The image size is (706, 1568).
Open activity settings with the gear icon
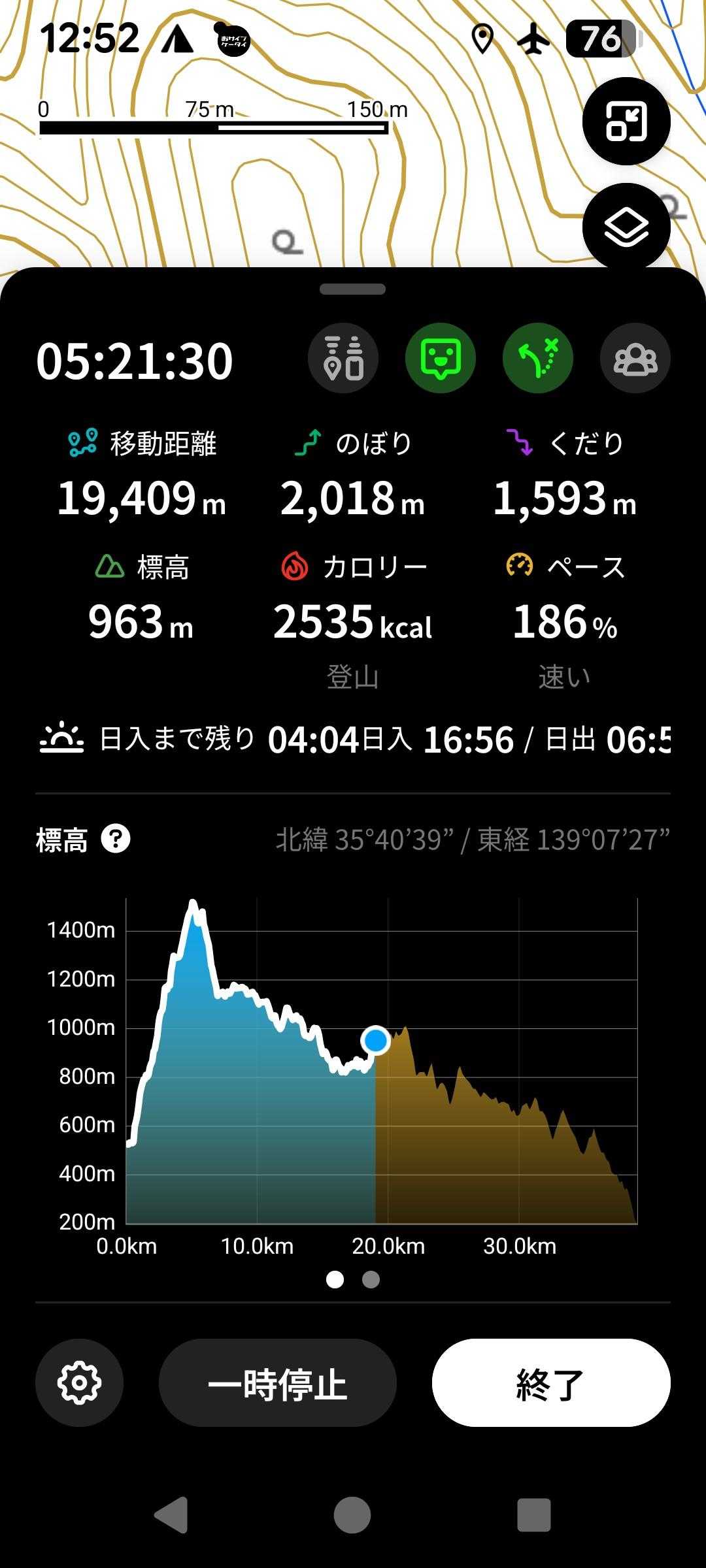pos(79,1382)
